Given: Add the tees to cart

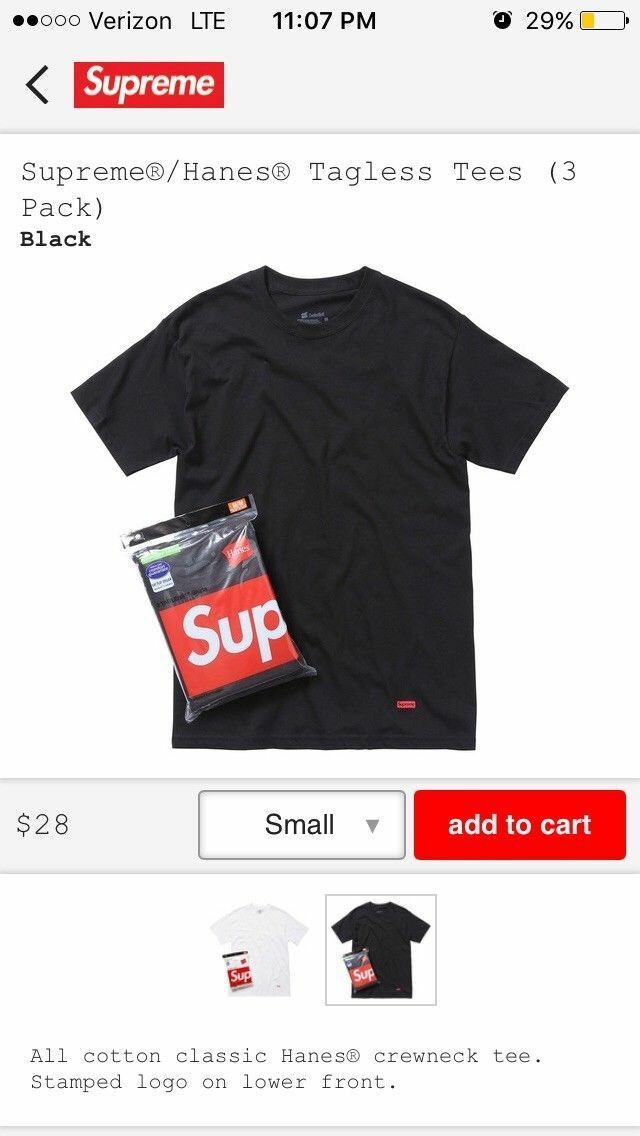Looking at the screenshot, I should tap(519, 825).
